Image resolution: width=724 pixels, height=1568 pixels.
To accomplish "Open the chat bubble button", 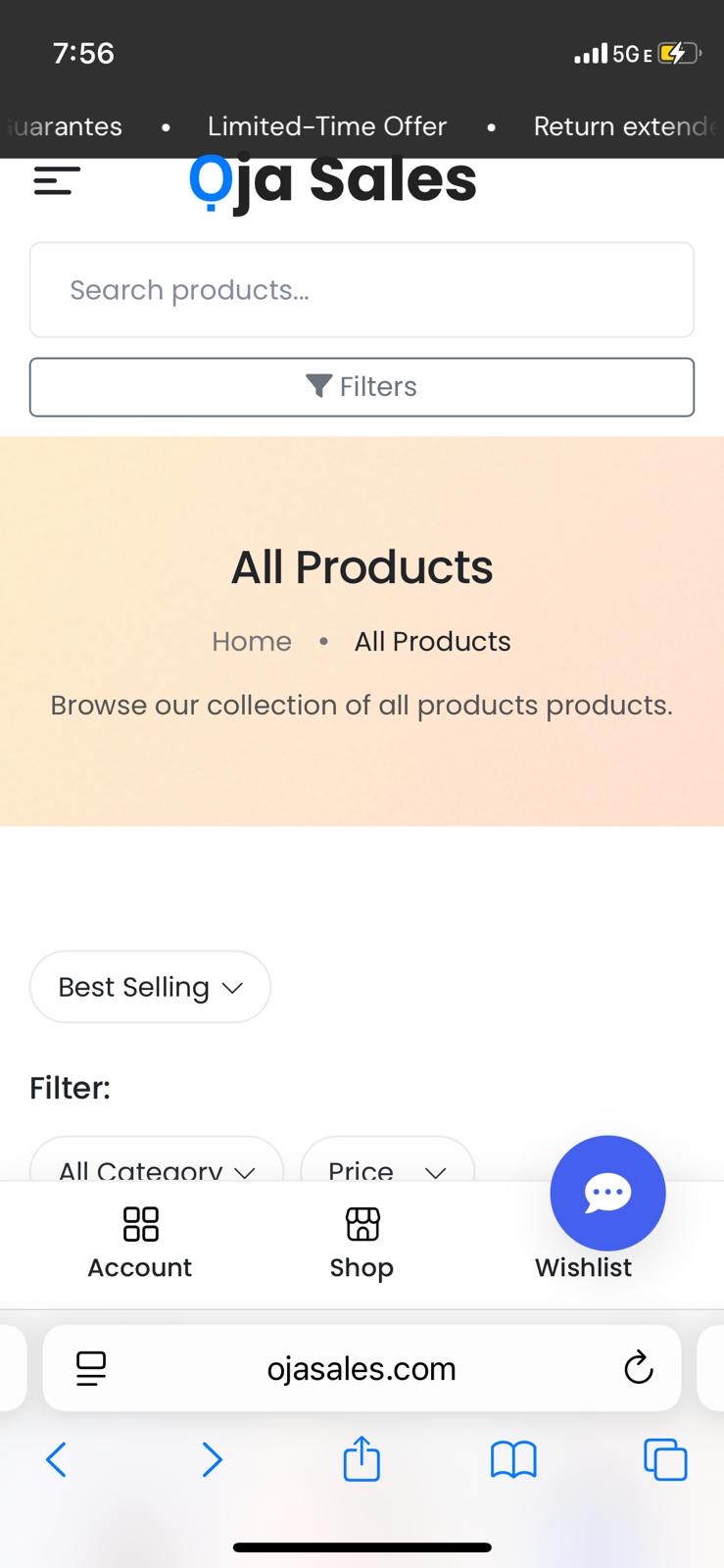I will click(607, 1193).
